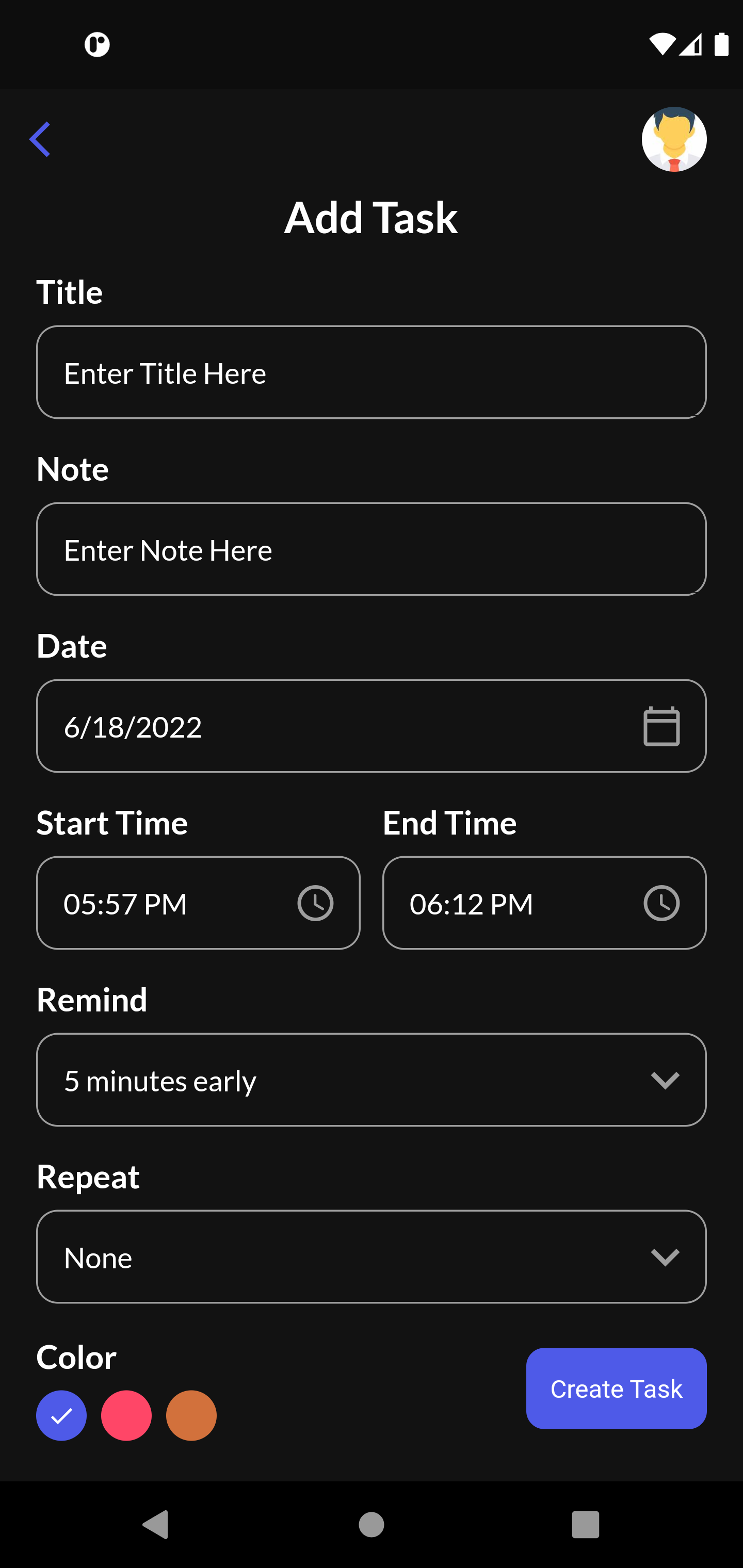Tap the battery icon in the status bar
Image resolution: width=743 pixels, height=1568 pixels.
pos(721,45)
